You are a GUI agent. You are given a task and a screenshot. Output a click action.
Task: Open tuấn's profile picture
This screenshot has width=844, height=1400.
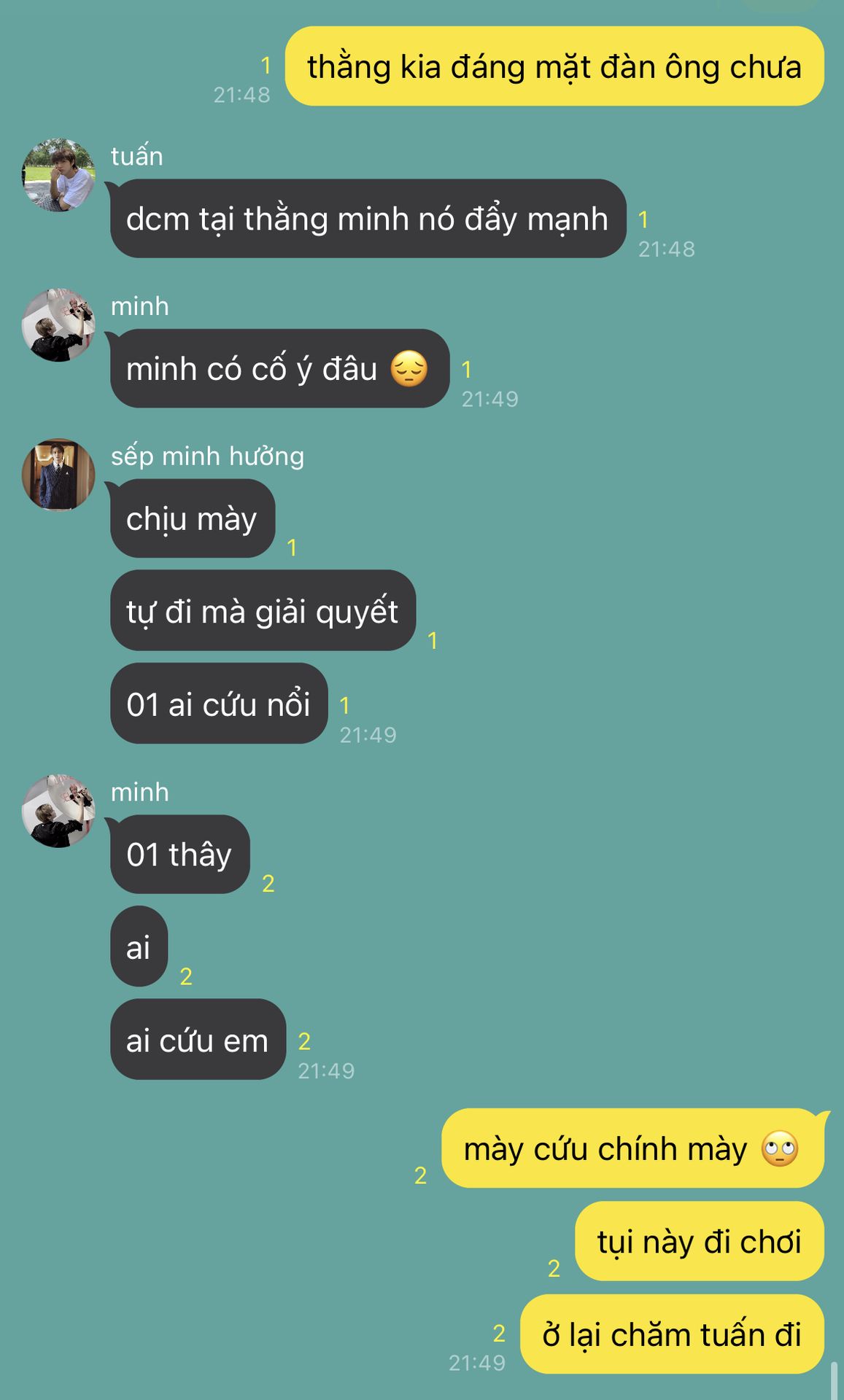coord(58,175)
